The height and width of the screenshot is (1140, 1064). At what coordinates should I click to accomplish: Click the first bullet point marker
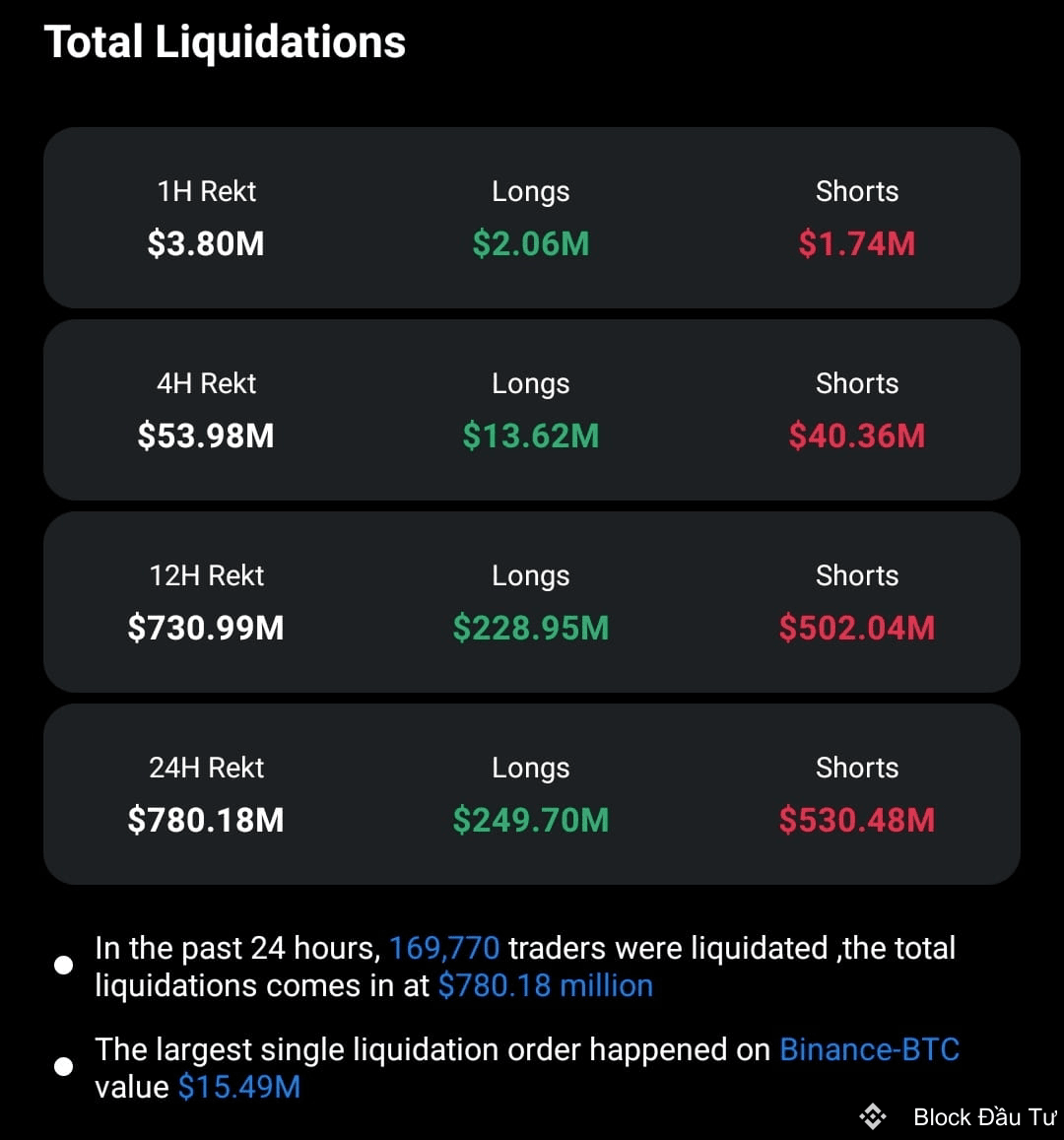click(x=63, y=965)
